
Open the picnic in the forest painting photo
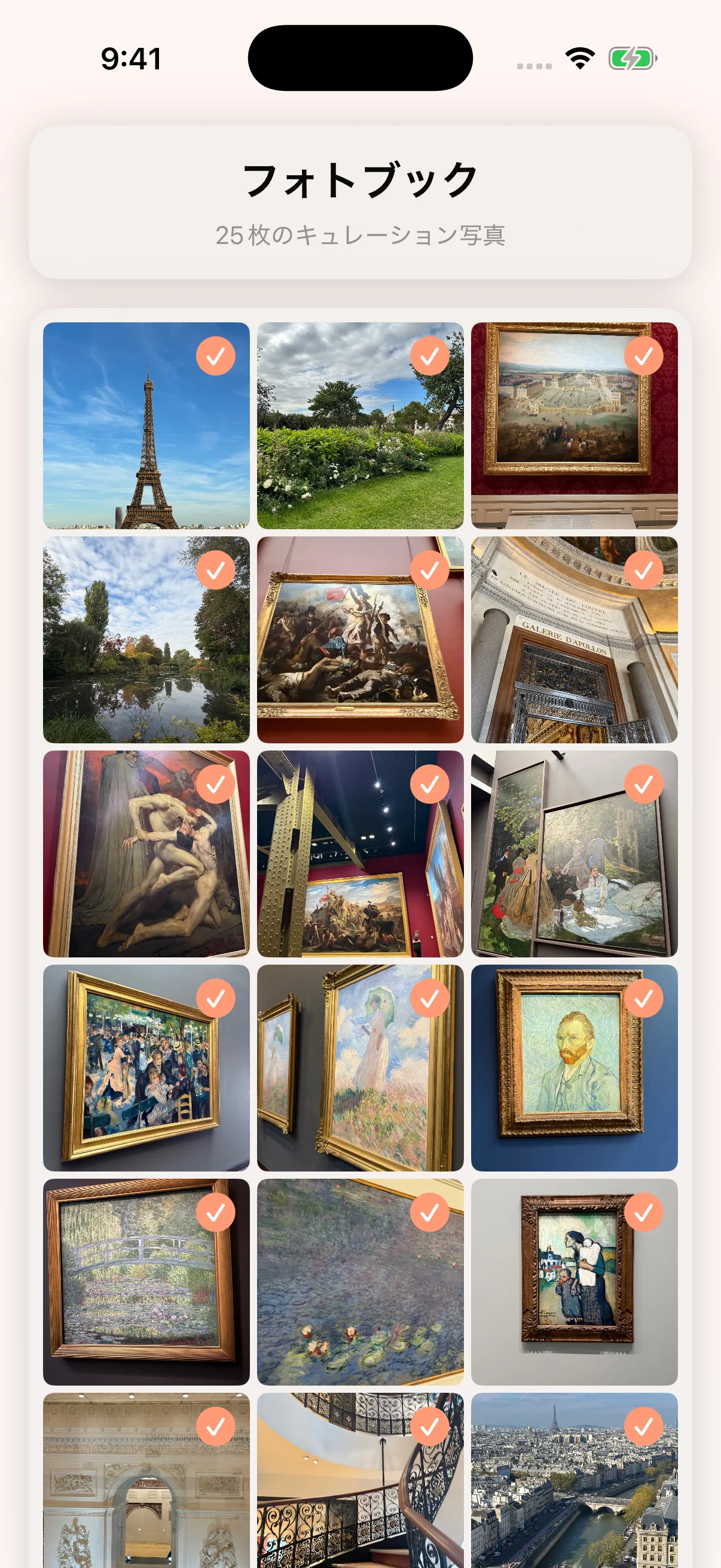coord(575,854)
